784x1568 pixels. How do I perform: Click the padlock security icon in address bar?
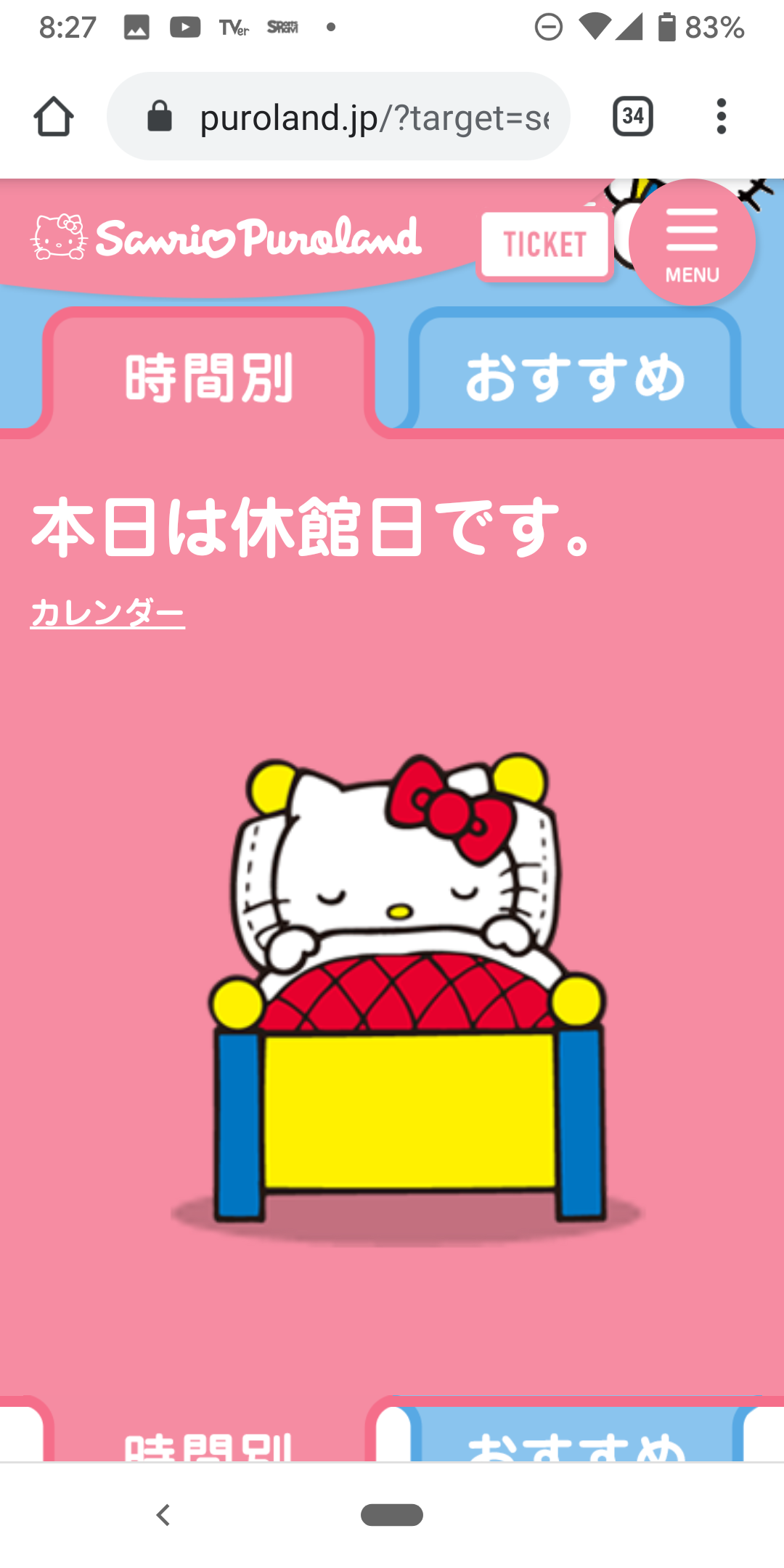click(x=159, y=116)
